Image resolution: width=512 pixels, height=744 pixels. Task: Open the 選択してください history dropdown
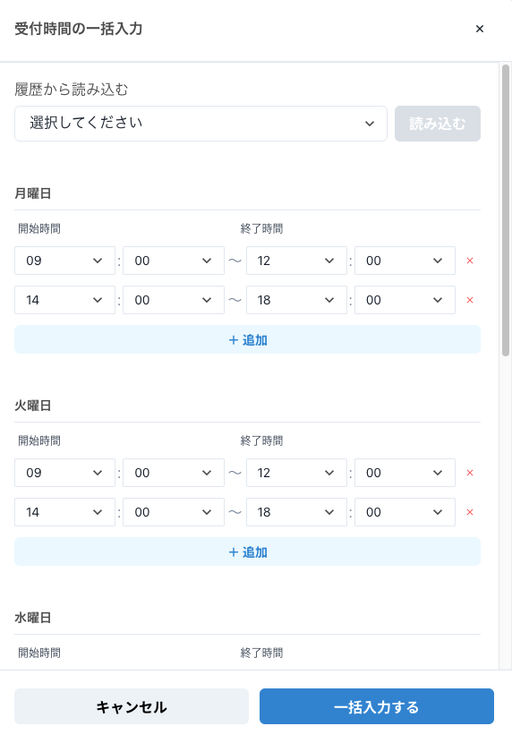pos(201,124)
